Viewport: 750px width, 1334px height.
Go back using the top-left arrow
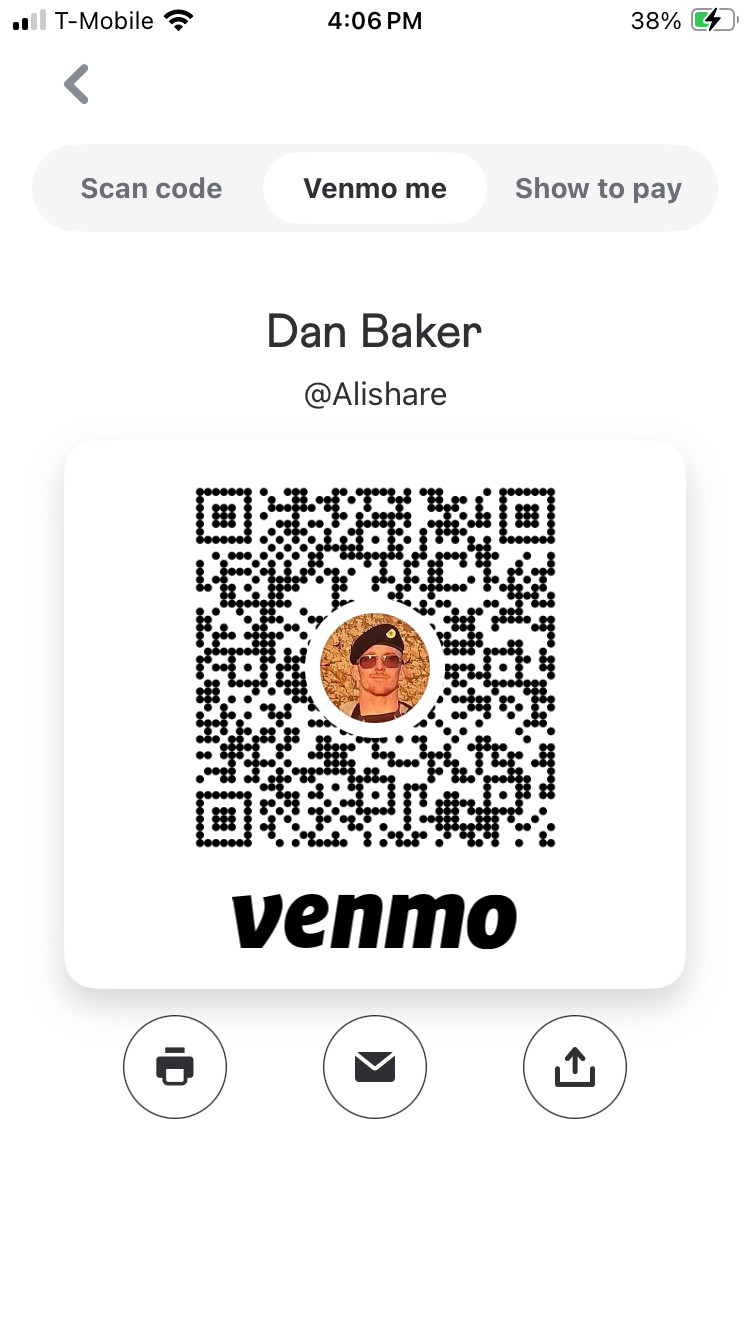[x=77, y=85]
